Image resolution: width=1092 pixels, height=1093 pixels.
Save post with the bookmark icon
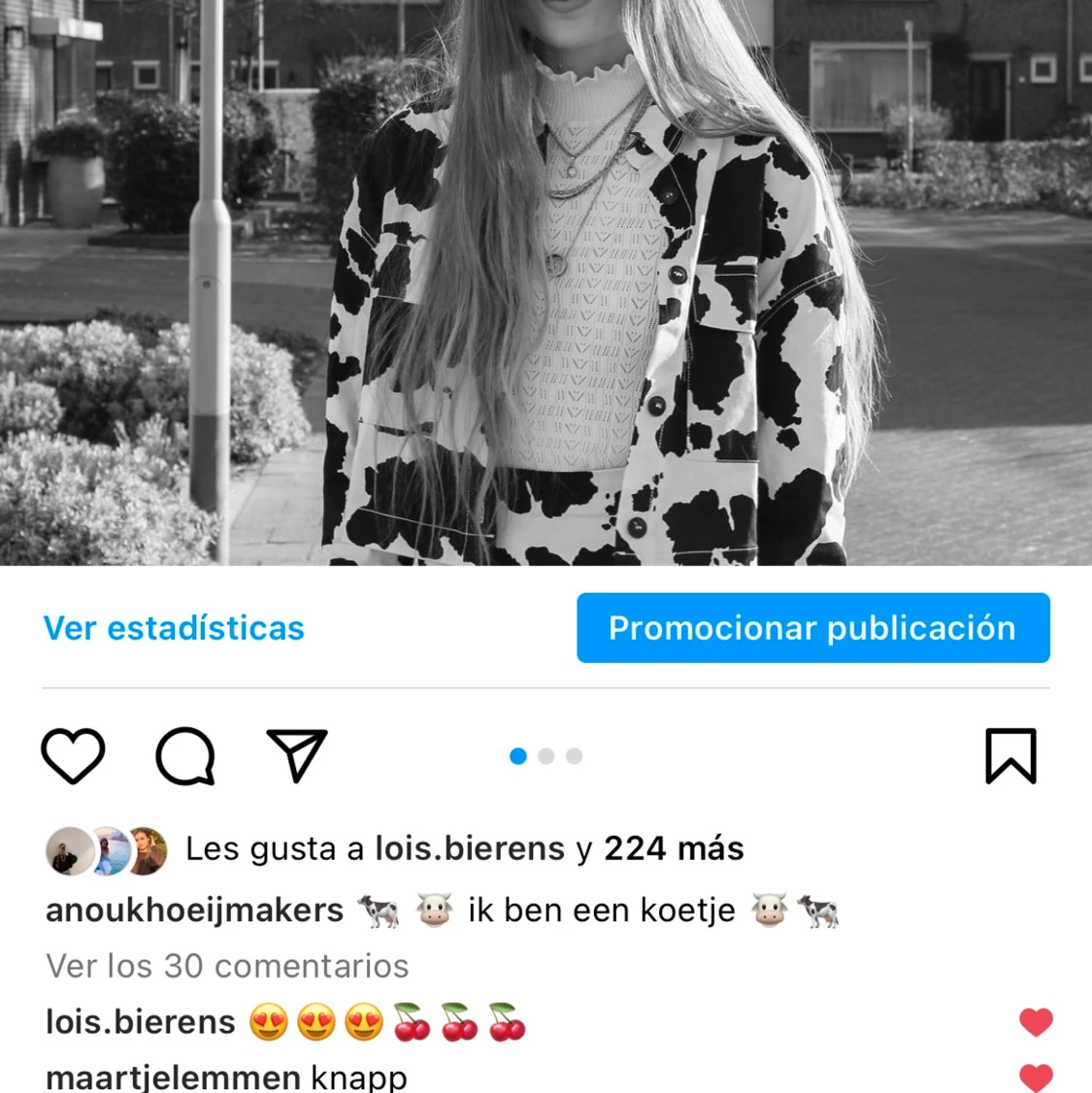(x=1010, y=755)
